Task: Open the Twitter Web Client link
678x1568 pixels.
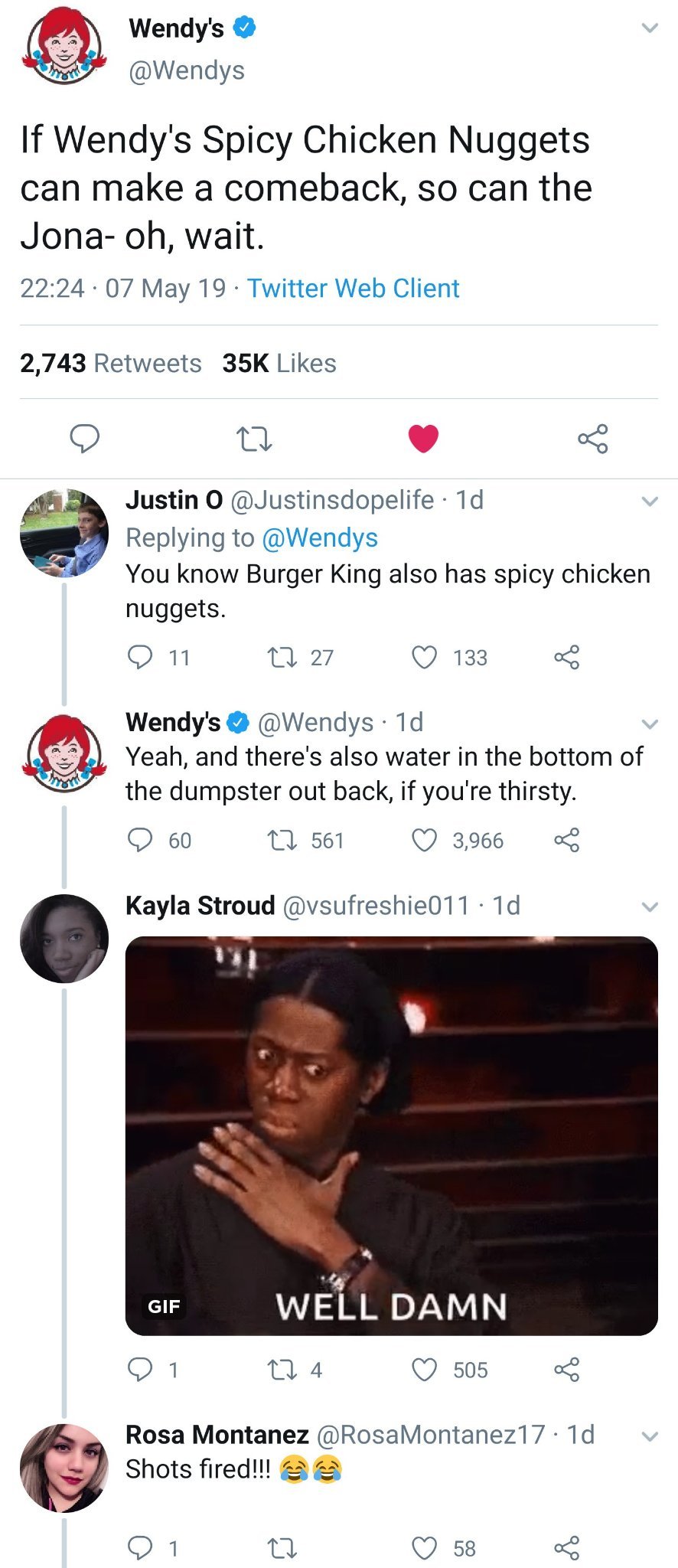Action: click(x=353, y=288)
